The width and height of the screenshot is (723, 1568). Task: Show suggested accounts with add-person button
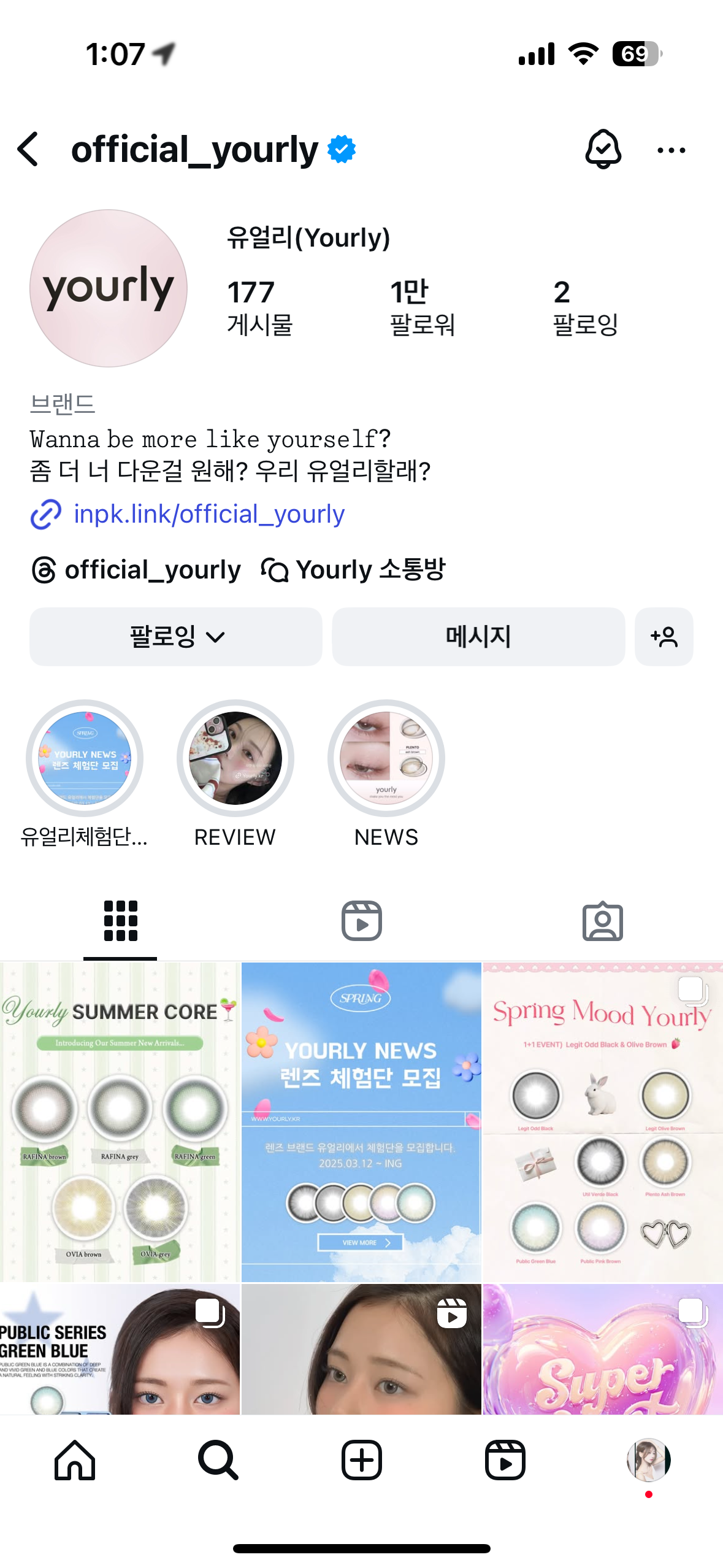click(x=664, y=637)
